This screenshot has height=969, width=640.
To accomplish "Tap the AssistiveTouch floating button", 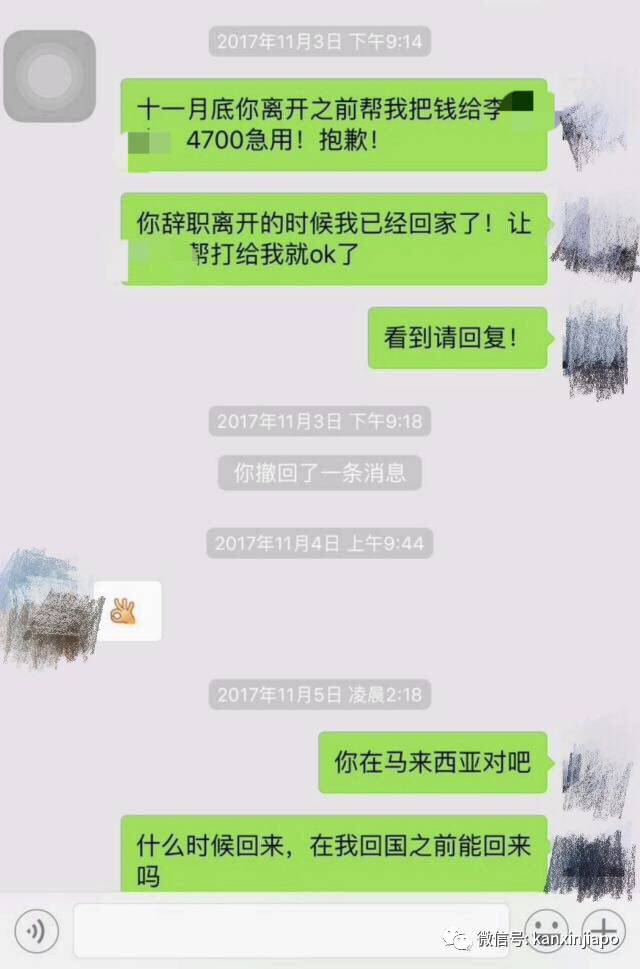I will pos(50,76).
